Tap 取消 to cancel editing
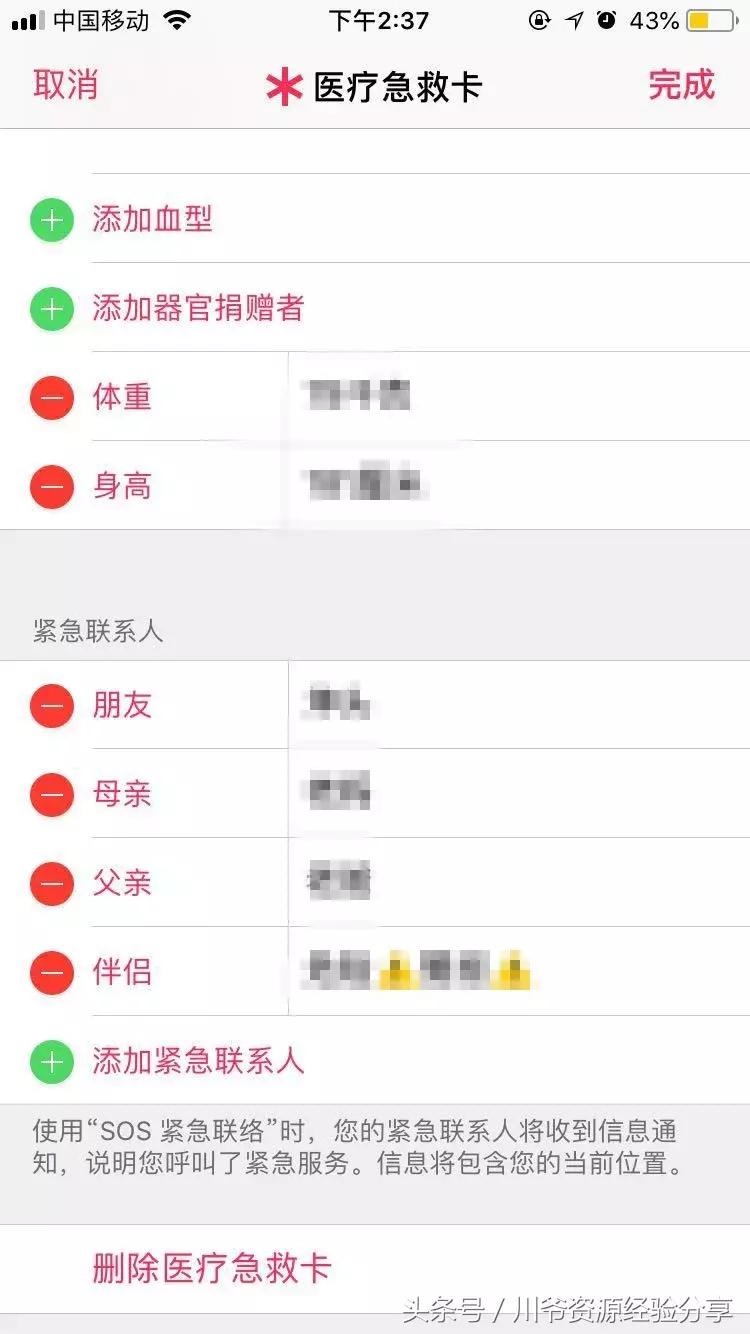The height and width of the screenshot is (1334, 750). [65, 86]
